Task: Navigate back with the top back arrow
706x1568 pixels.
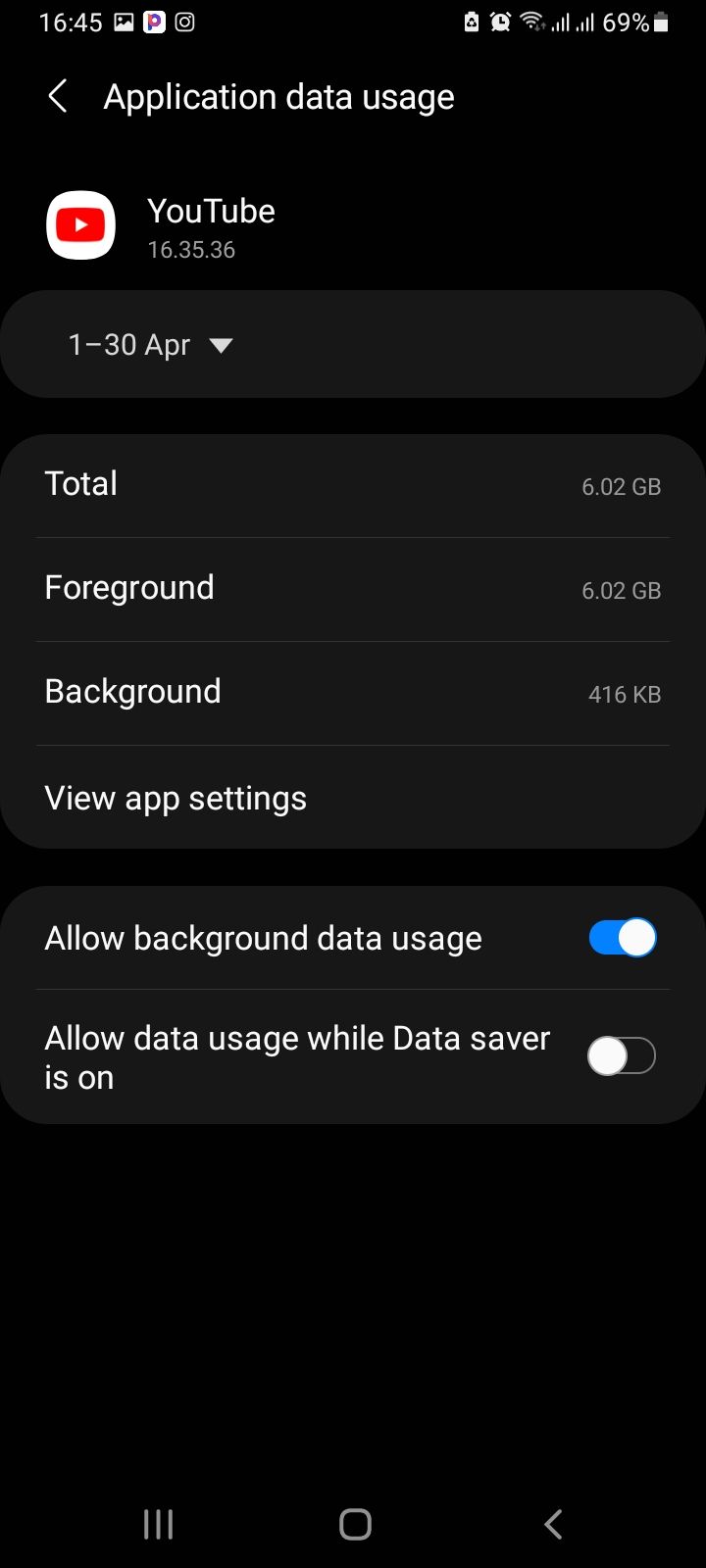Action: point(56,96)
